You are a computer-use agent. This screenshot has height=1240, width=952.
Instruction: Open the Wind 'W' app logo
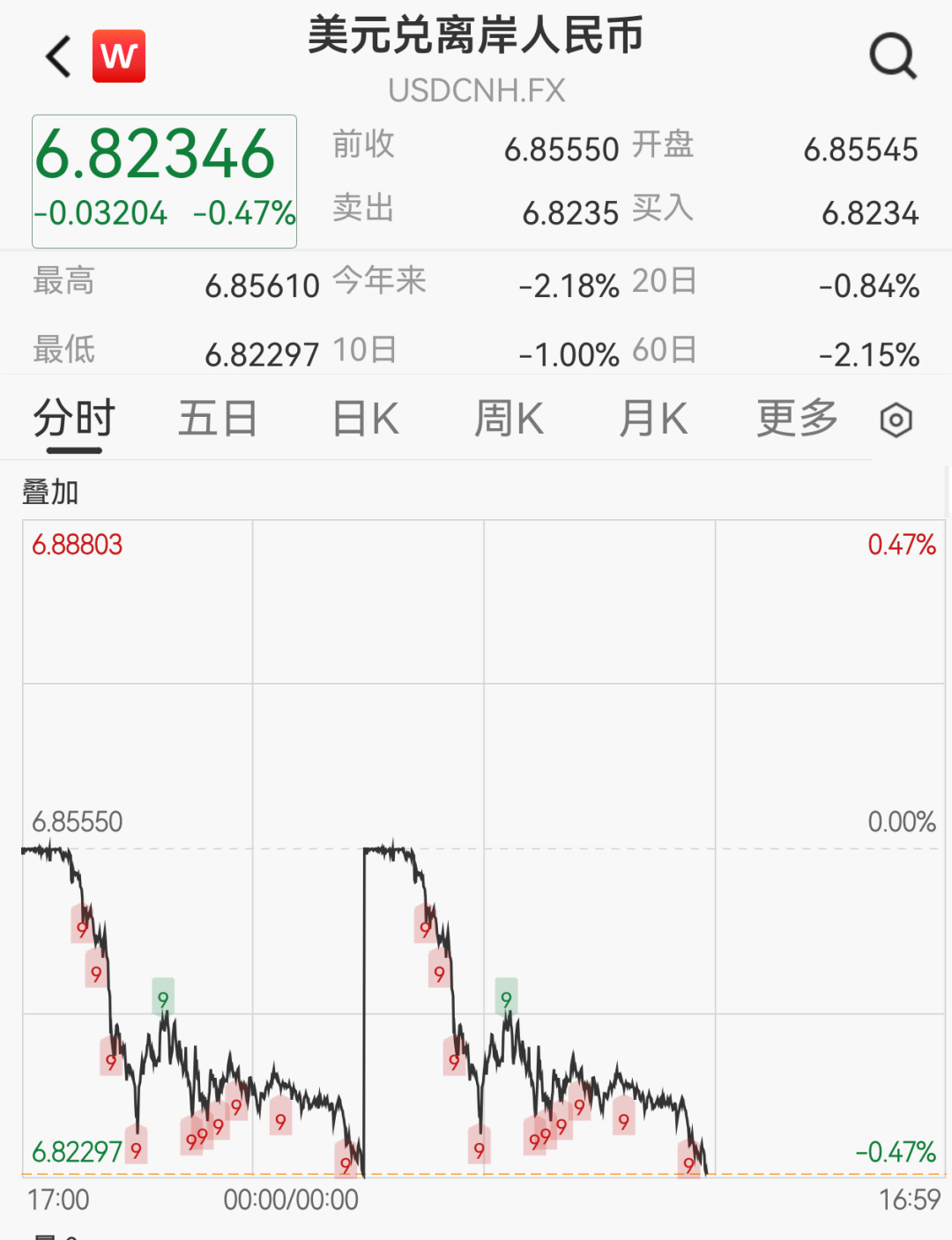click(x=118, y=56)
